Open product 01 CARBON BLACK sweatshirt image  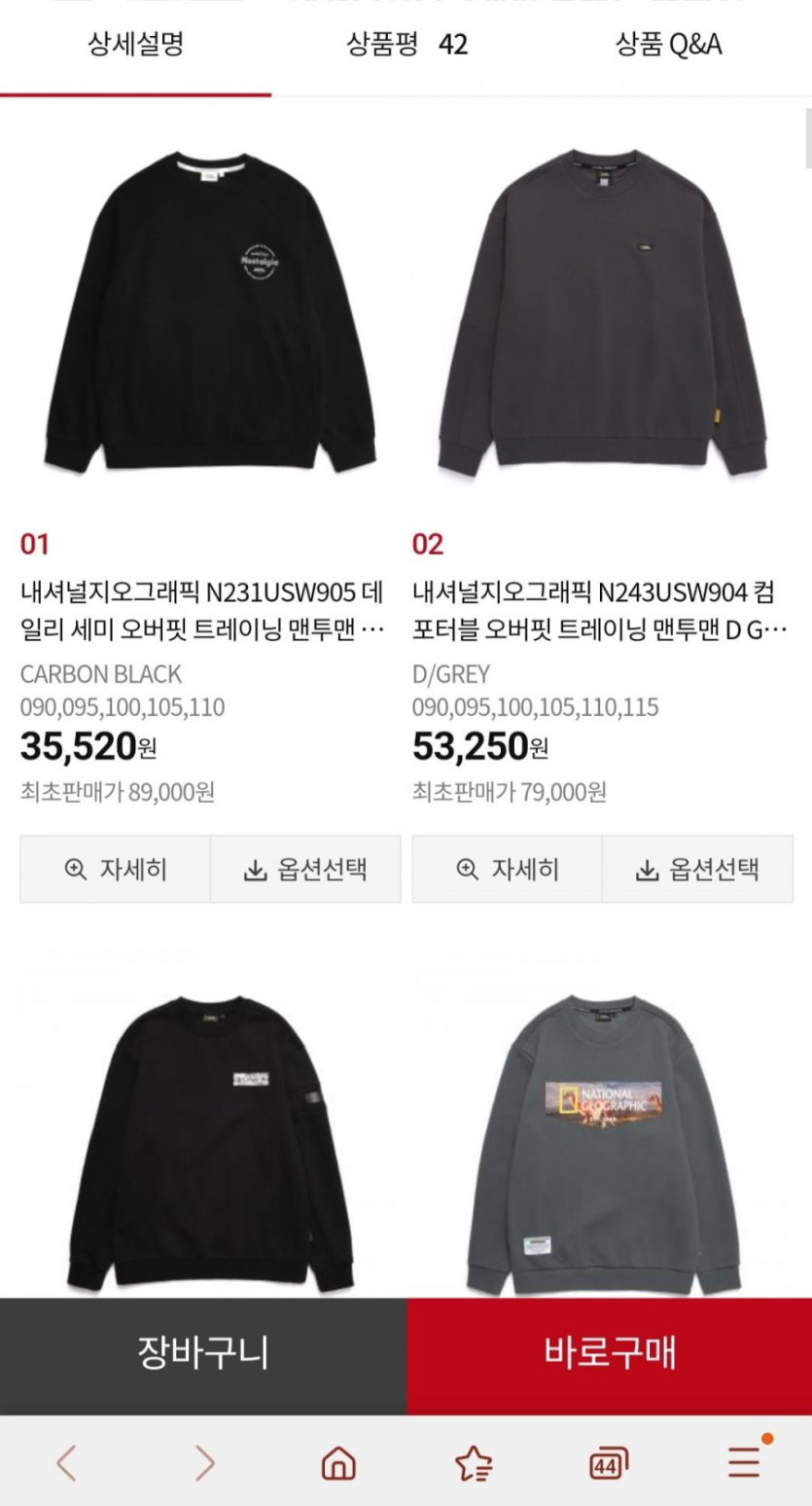pos(209,311)
